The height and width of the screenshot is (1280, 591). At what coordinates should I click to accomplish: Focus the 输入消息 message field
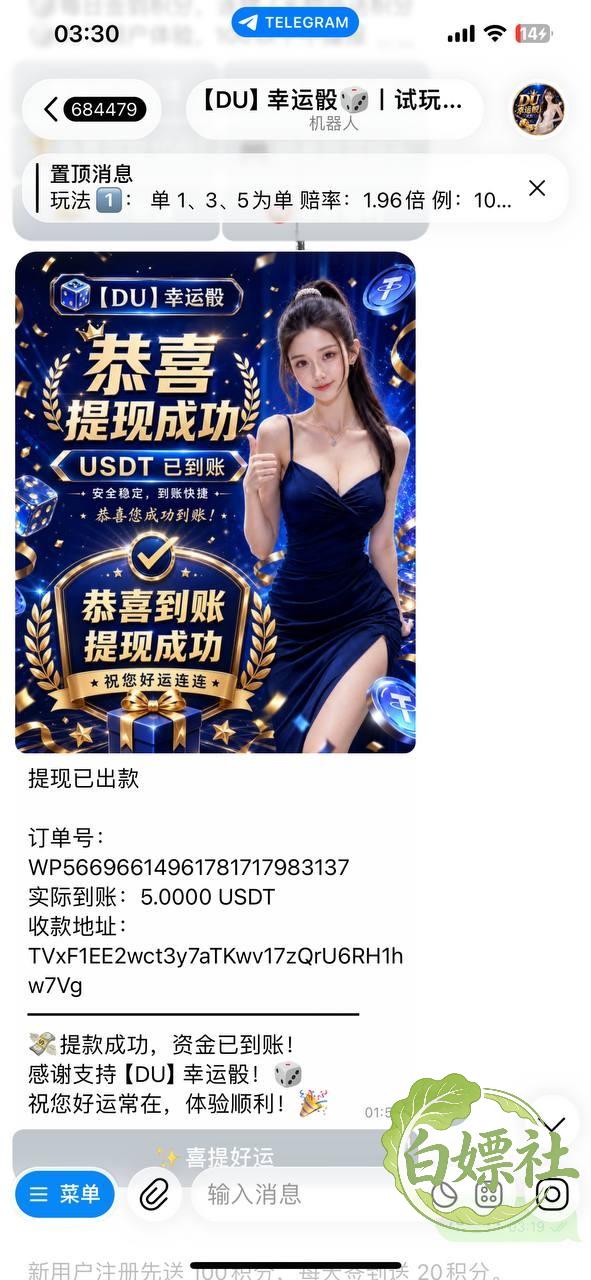click(x=310, y=1194)
